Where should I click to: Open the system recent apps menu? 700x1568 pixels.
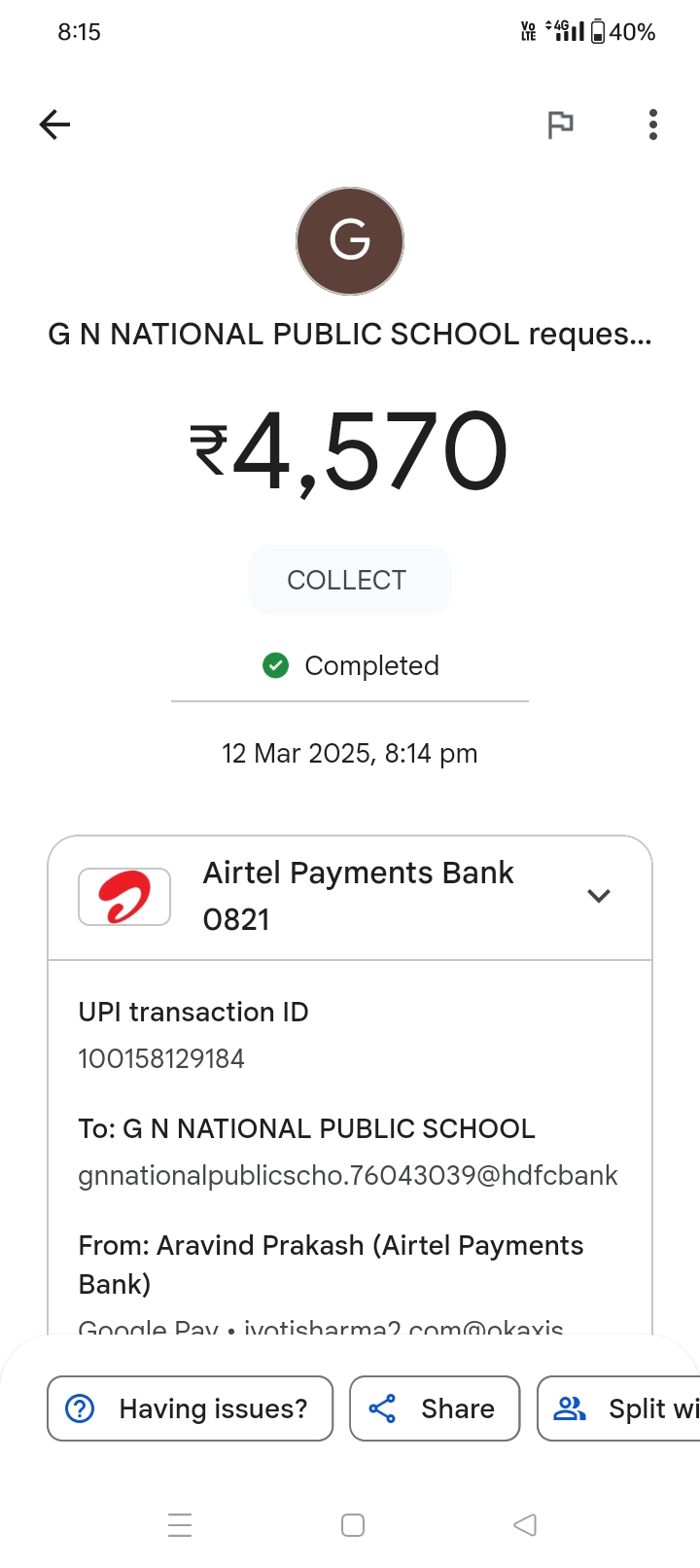click(180, 1524)
